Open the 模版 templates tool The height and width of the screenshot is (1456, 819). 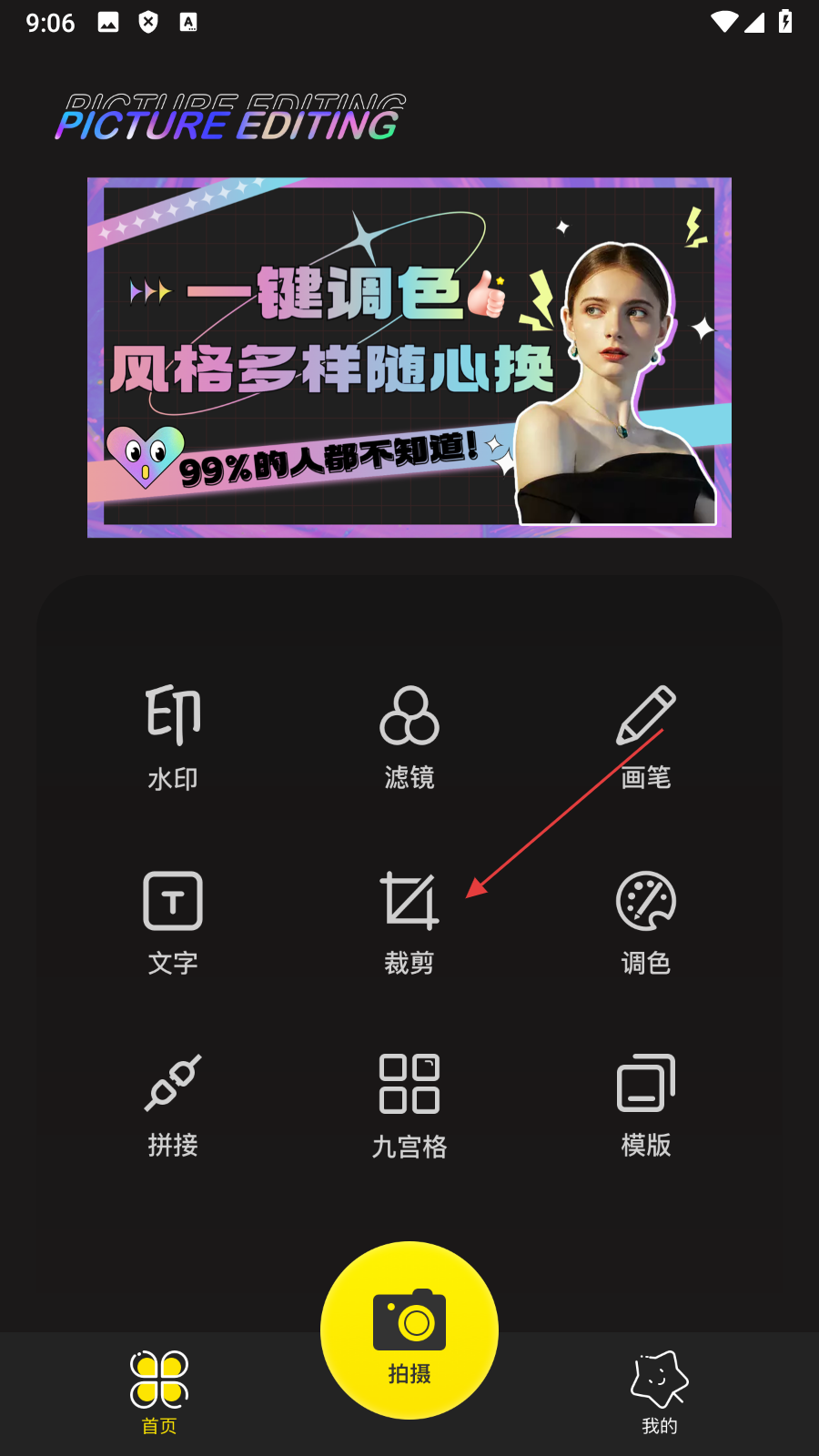(646, 1105)
